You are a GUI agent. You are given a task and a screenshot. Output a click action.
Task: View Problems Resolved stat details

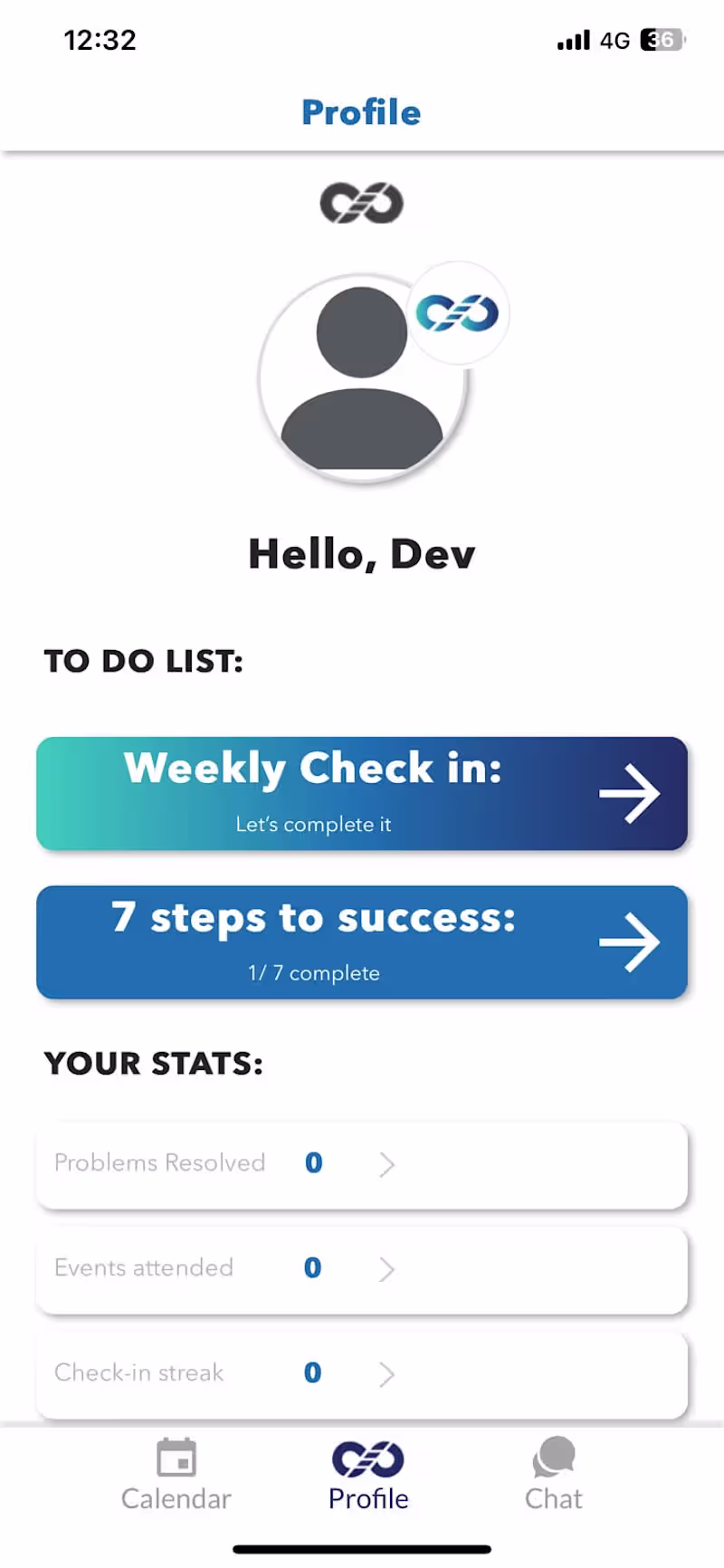pos(361,1164)
